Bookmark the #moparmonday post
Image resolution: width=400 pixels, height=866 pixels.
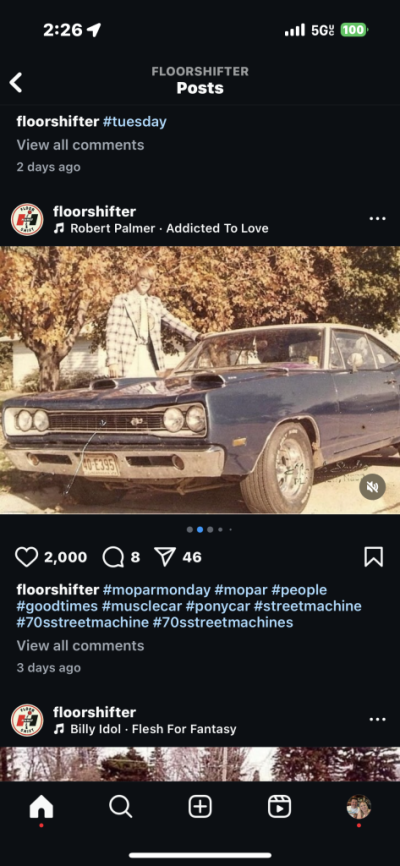coord(373,557)
